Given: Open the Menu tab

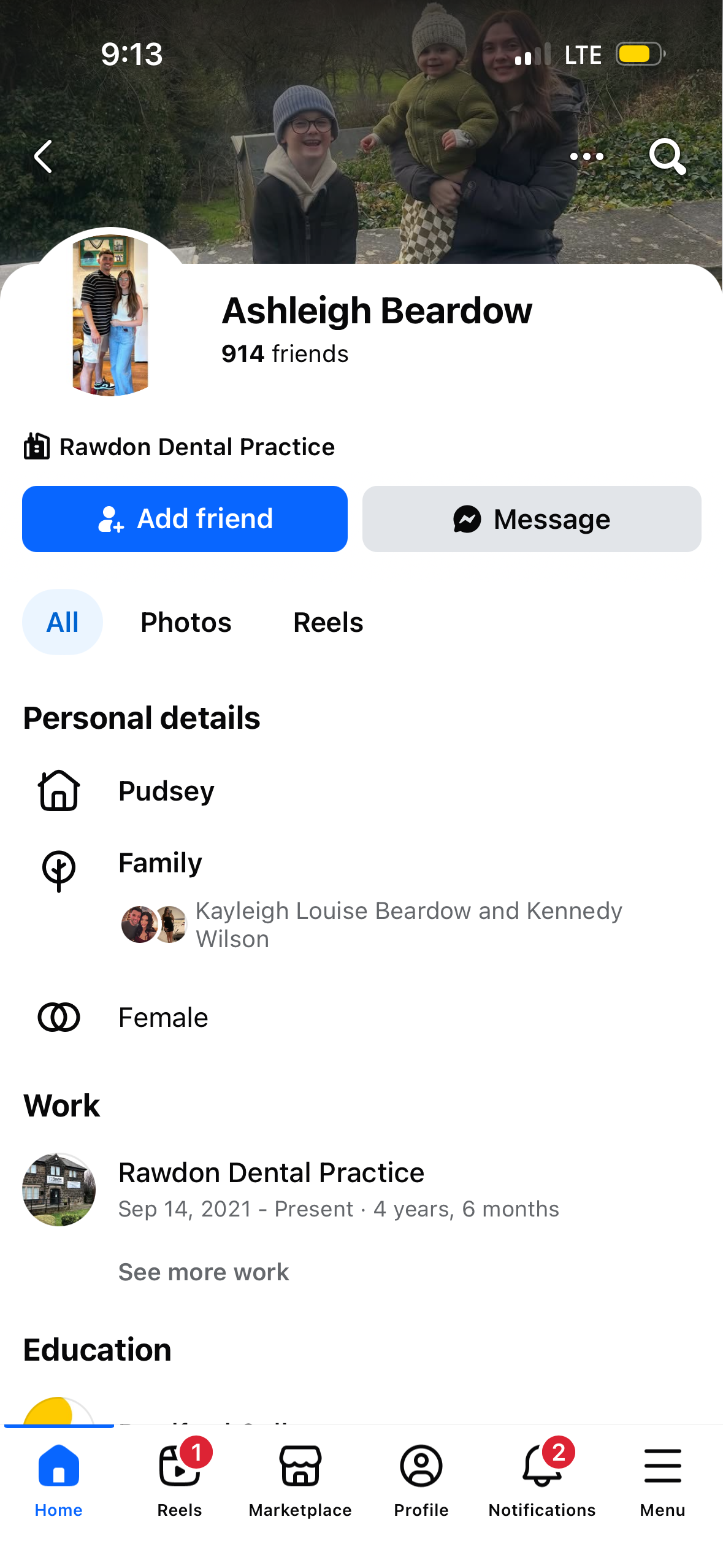Looking at the screenshot, I should (x=662, y=1478).
